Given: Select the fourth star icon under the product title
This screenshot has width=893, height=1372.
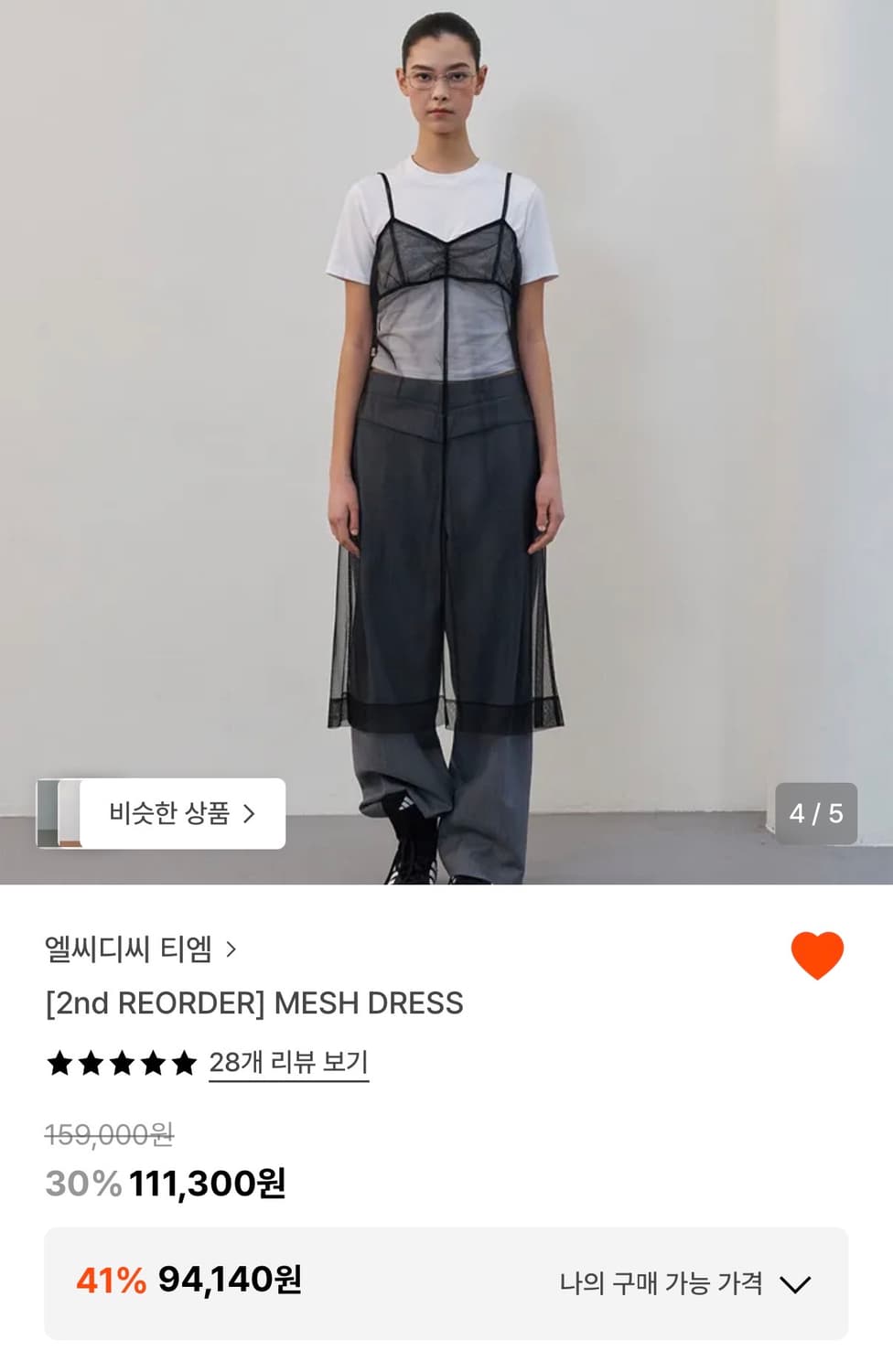Looking at the screenshot, I should coord(154,1063).
